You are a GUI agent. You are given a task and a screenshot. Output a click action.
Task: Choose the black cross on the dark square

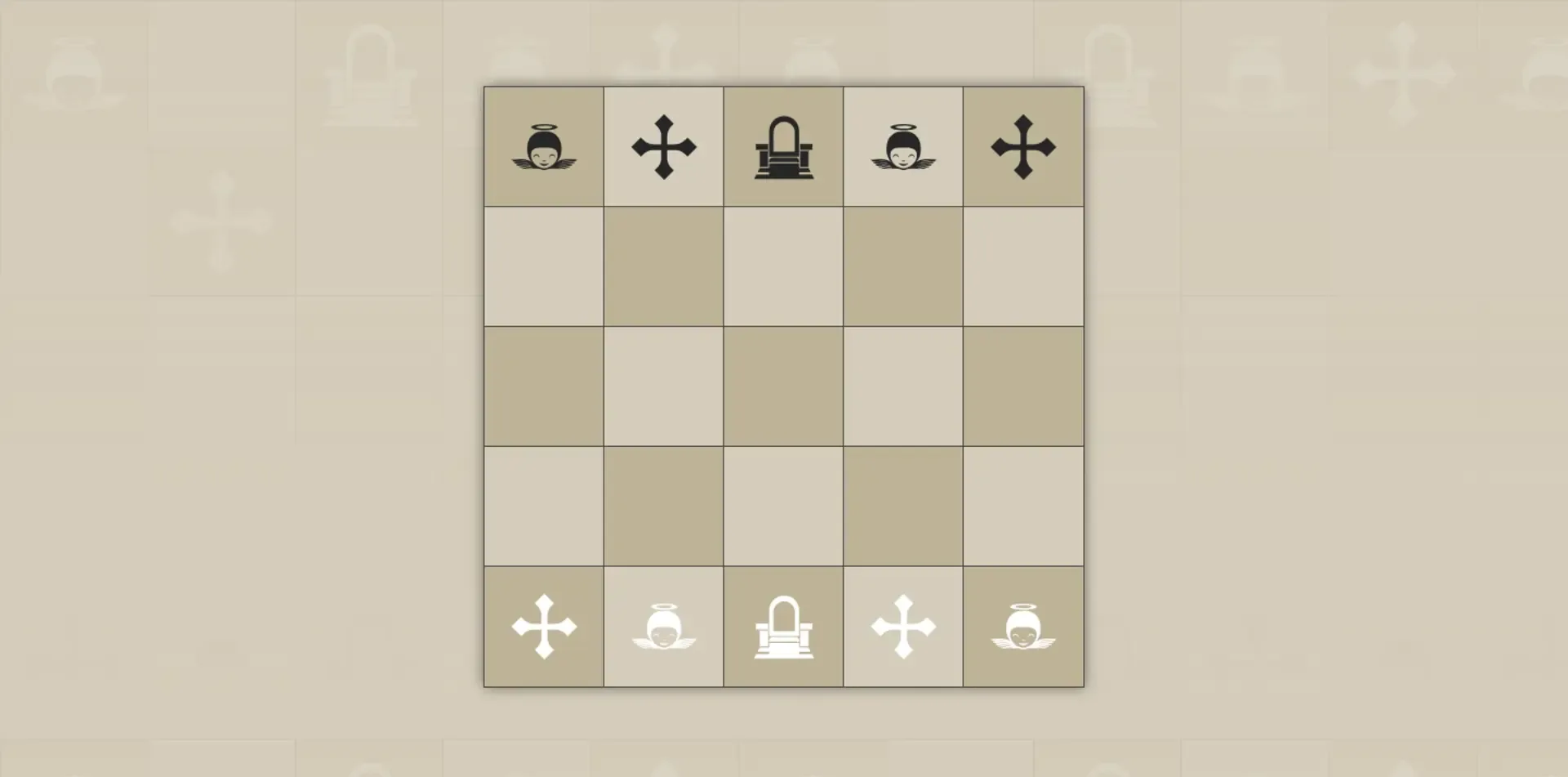point(1023,147)
